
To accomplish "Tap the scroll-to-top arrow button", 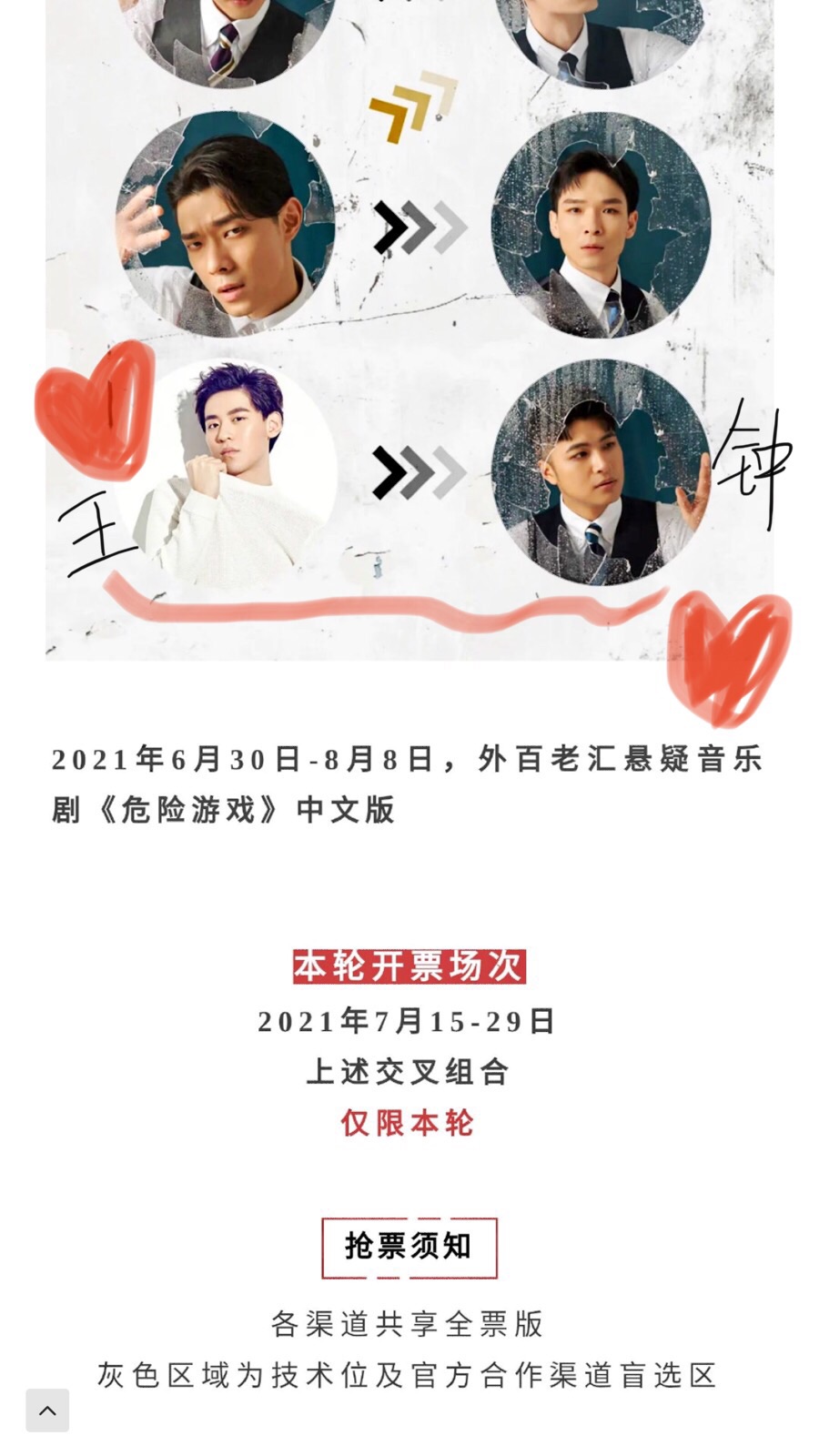I will pyautogui.click(x=47, y=1410).
